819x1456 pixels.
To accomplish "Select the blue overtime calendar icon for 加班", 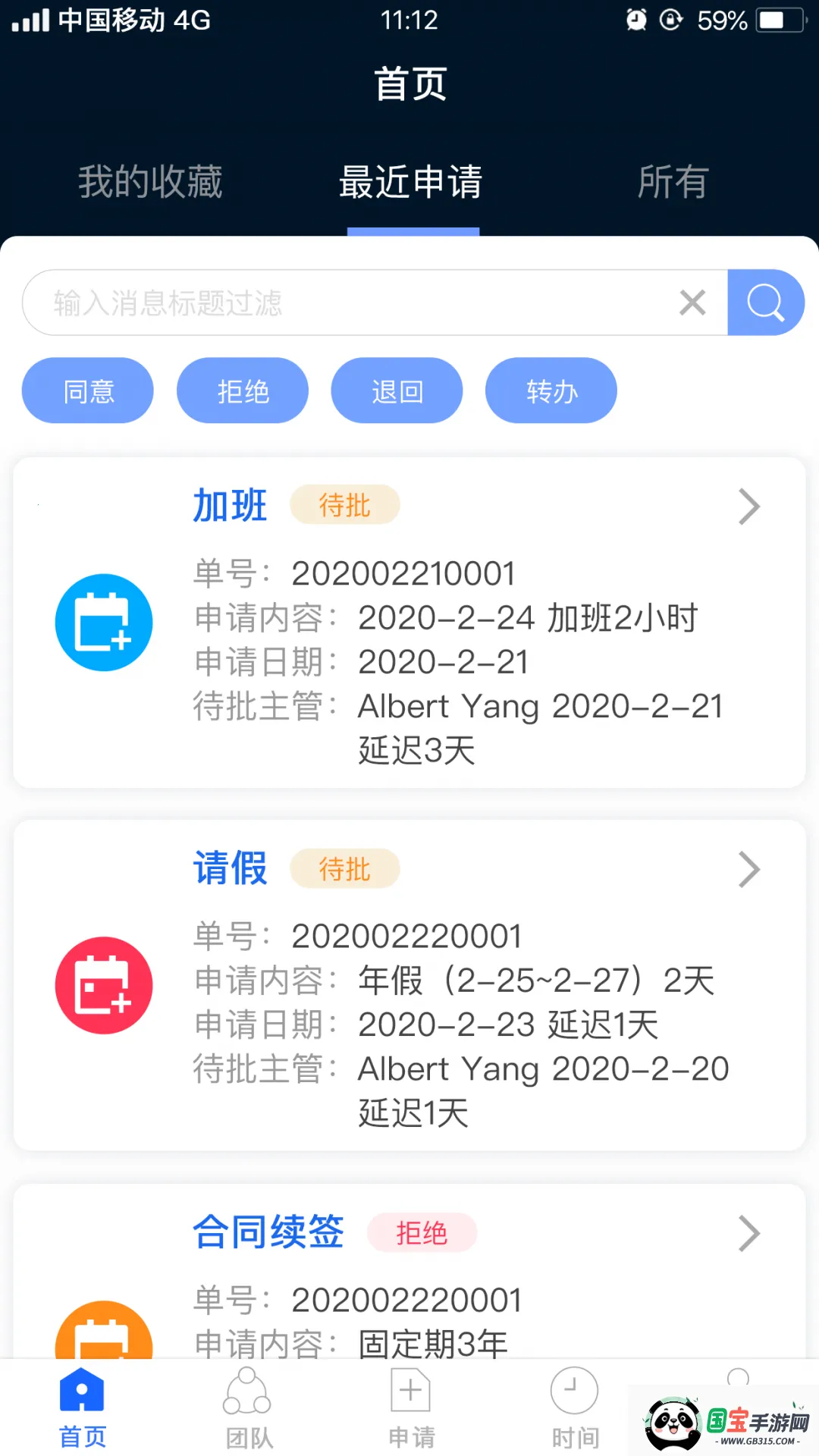I will coord(104,622).
